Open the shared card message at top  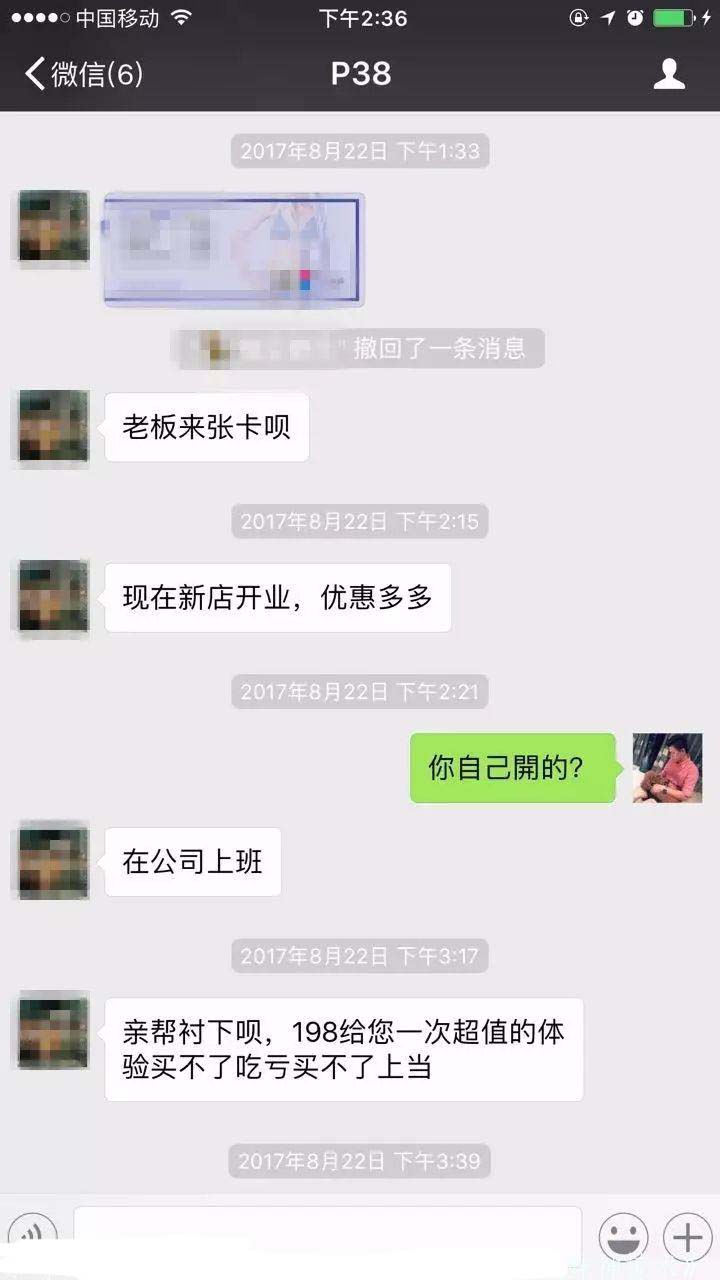click(x=234, y=249)
